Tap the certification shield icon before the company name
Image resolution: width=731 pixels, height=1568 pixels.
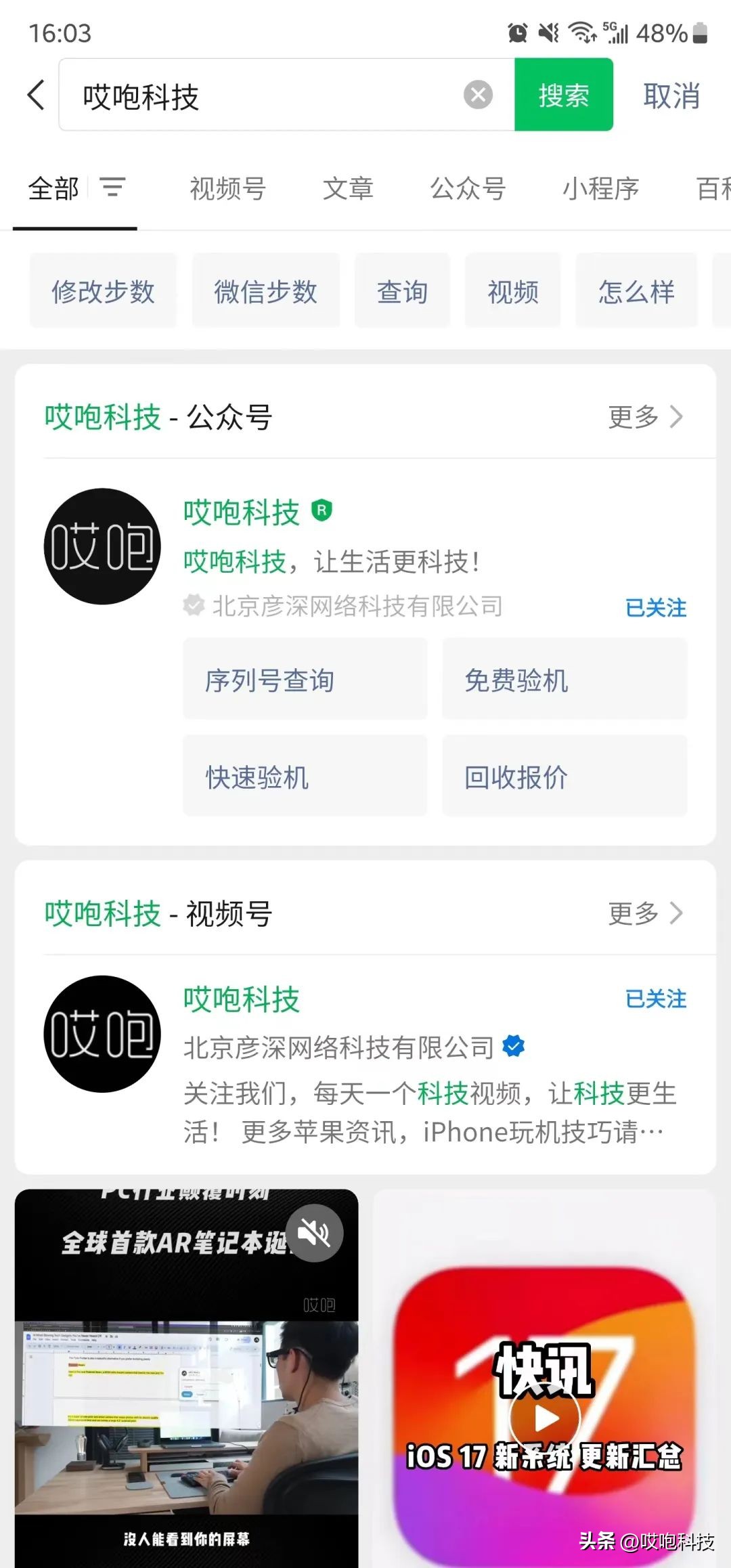[x=193, y=606]
